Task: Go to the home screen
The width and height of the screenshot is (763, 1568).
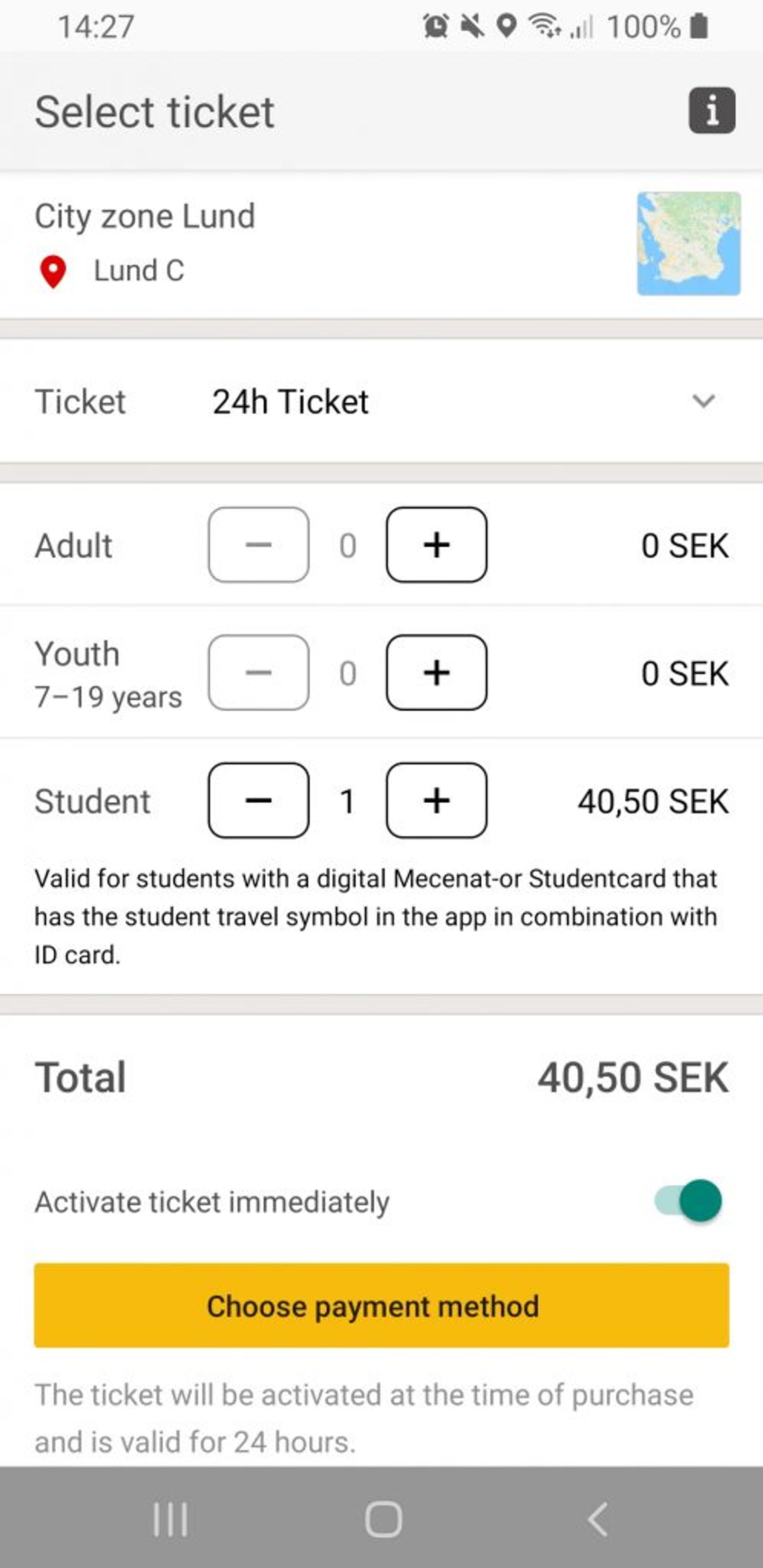Action: [383, 1519]
